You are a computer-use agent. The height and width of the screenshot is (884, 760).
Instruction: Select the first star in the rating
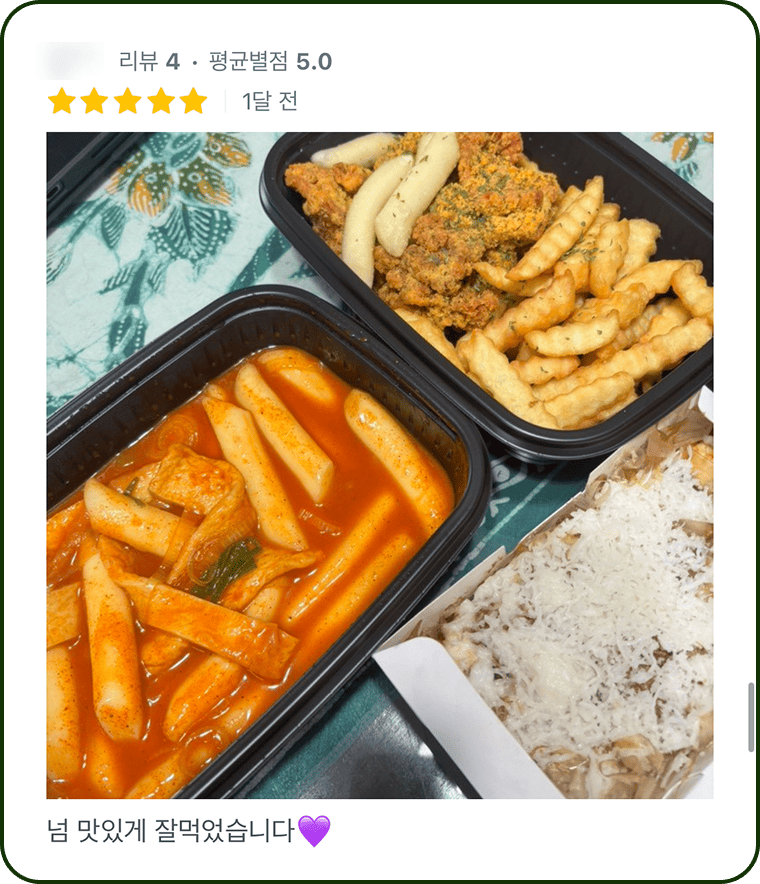point(60,100)
